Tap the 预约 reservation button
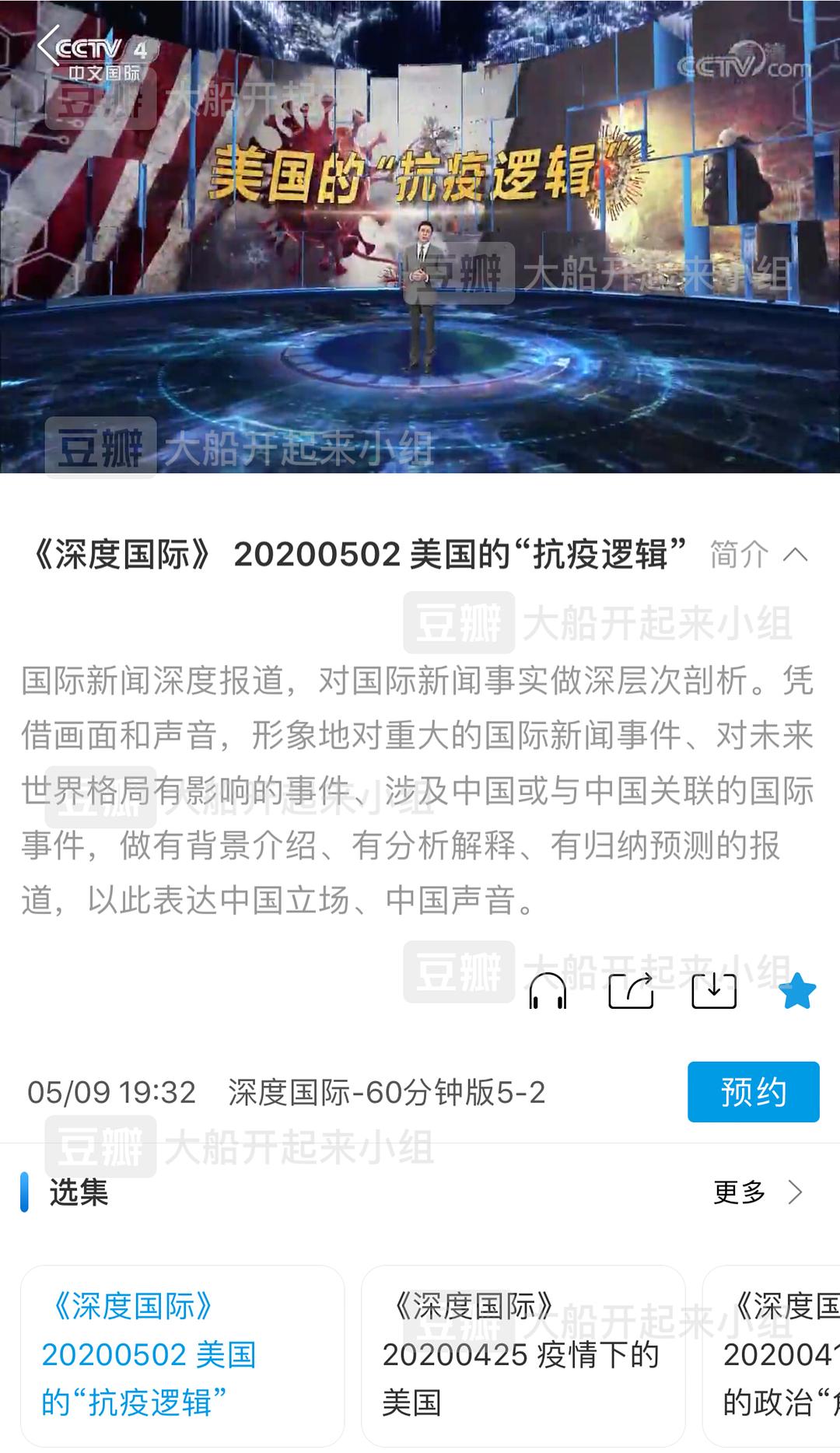Screen dimensions: 840x1453 tap(753, 1092)
